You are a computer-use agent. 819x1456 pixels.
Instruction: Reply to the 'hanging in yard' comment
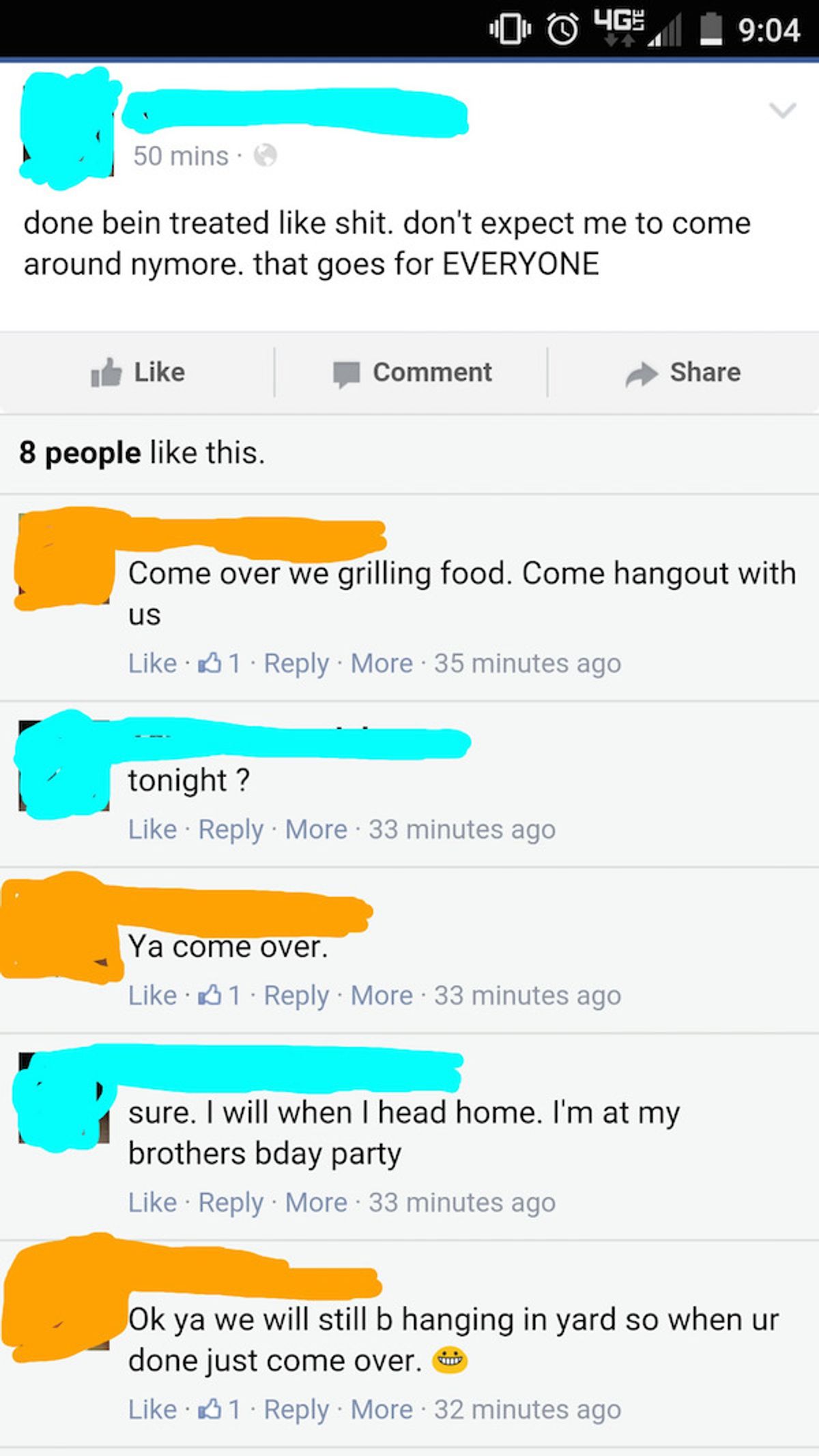(x=296, y=1410)
